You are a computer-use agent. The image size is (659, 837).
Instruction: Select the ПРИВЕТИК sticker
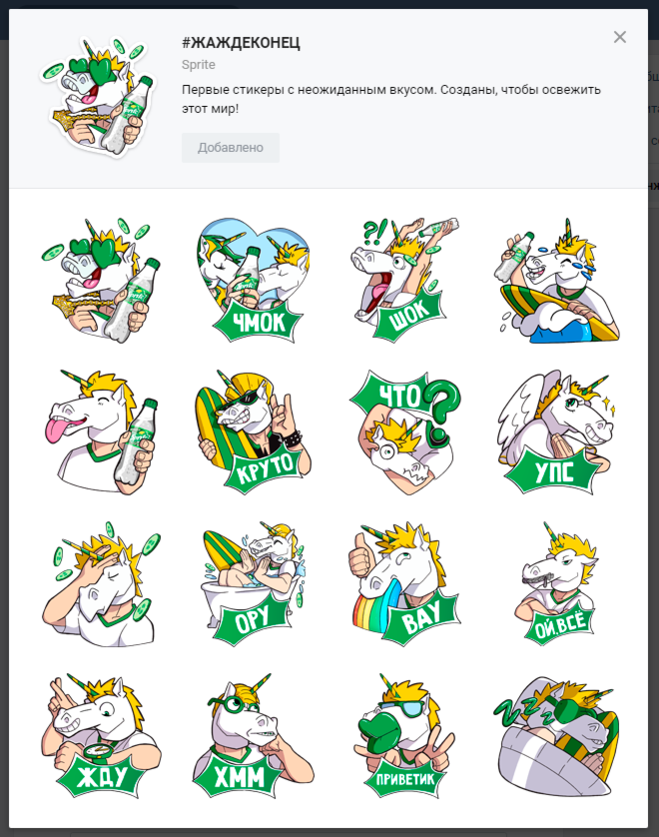point(406,736)
